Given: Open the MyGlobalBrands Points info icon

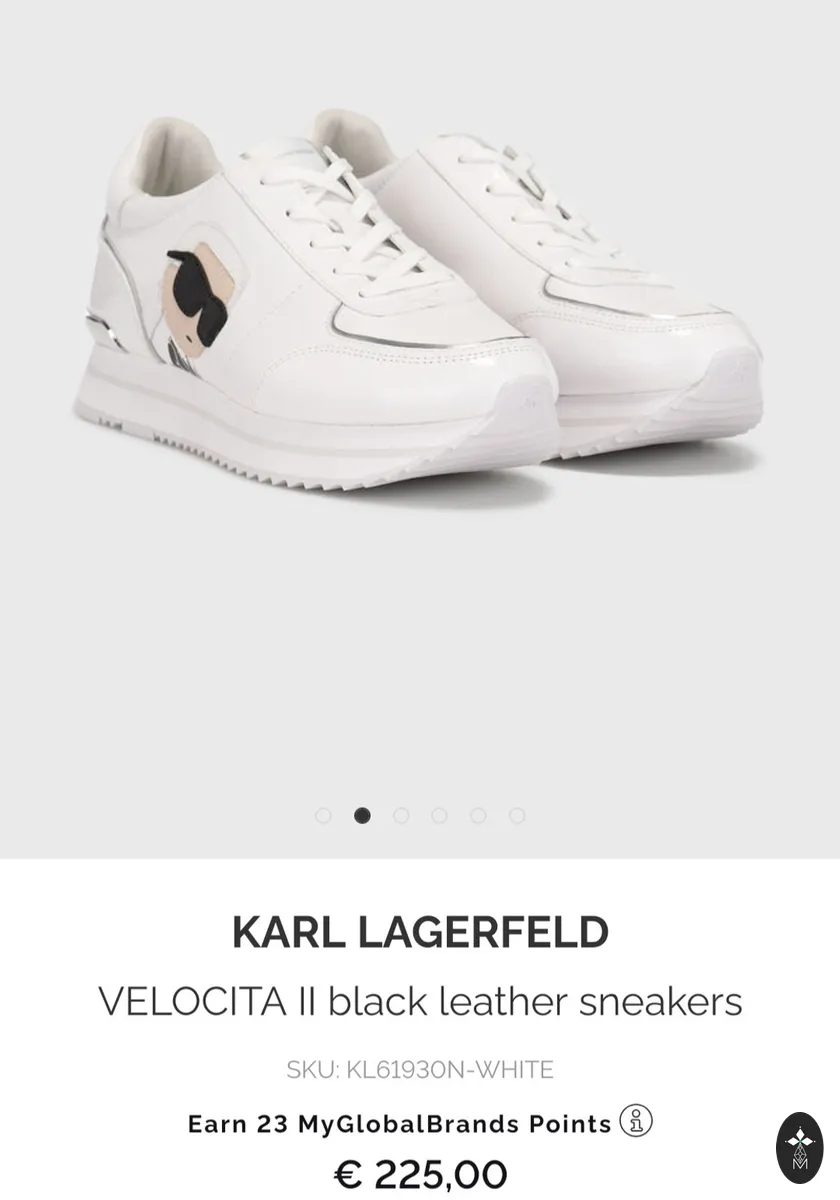Looking at the screenshot, I should pos(636,1120).
